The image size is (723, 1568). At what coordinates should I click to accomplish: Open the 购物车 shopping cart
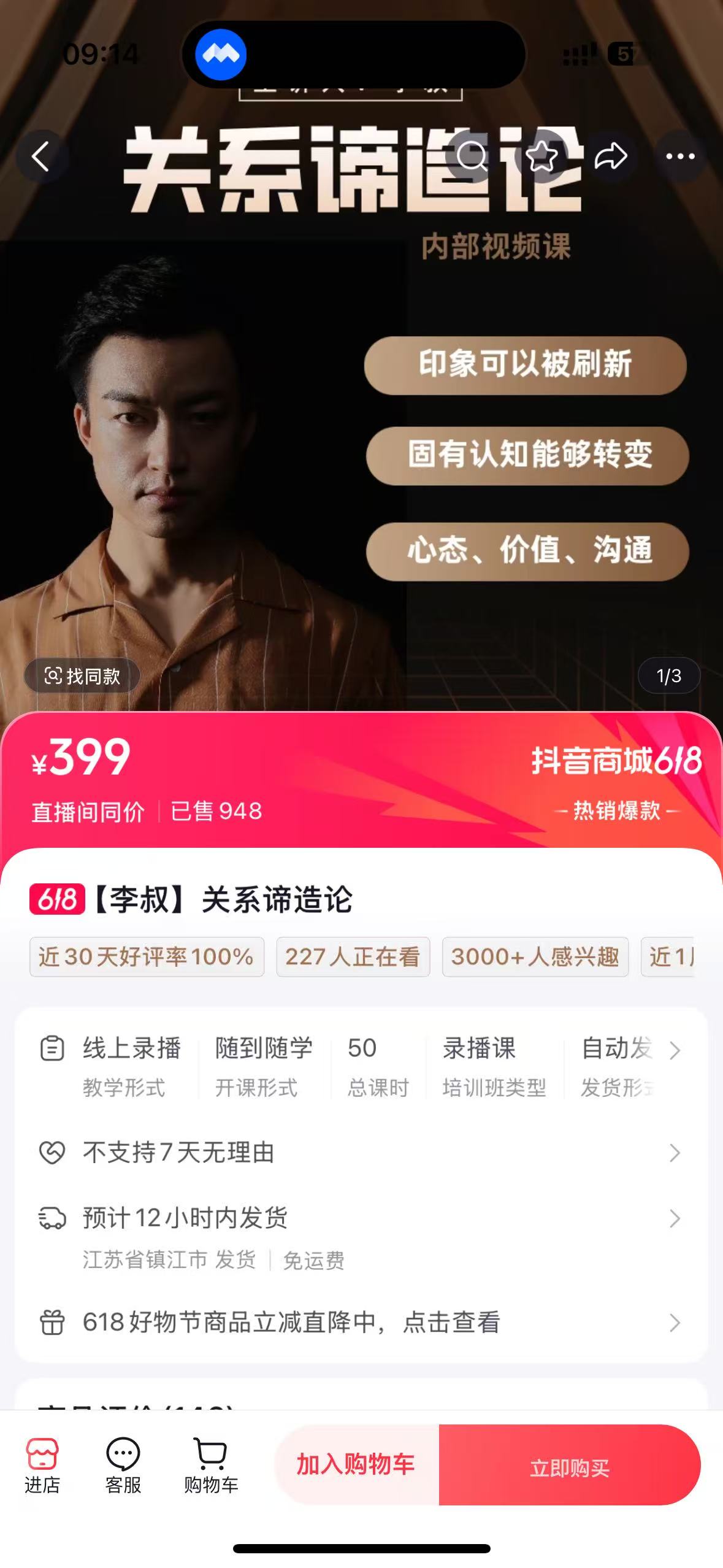click(x=211, y=1465)
